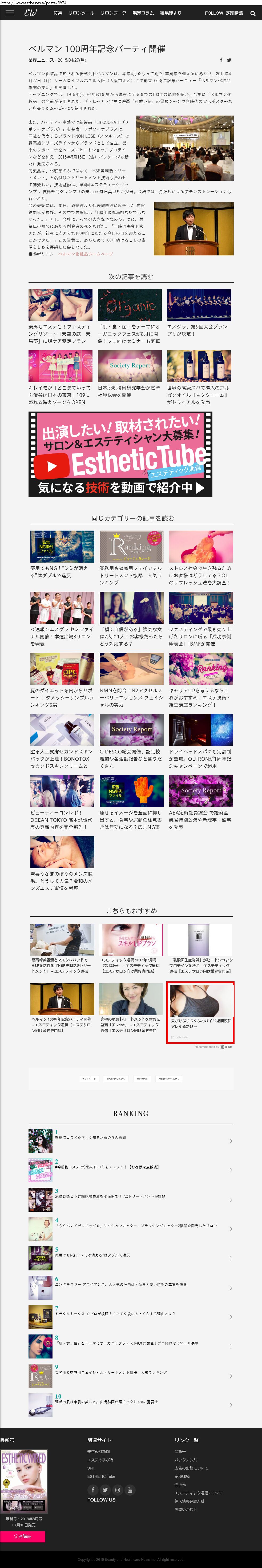The height and width of the screenshot is (1568, 262).
Task: Go to サロンツール section
Action: [x=81, y=13]
